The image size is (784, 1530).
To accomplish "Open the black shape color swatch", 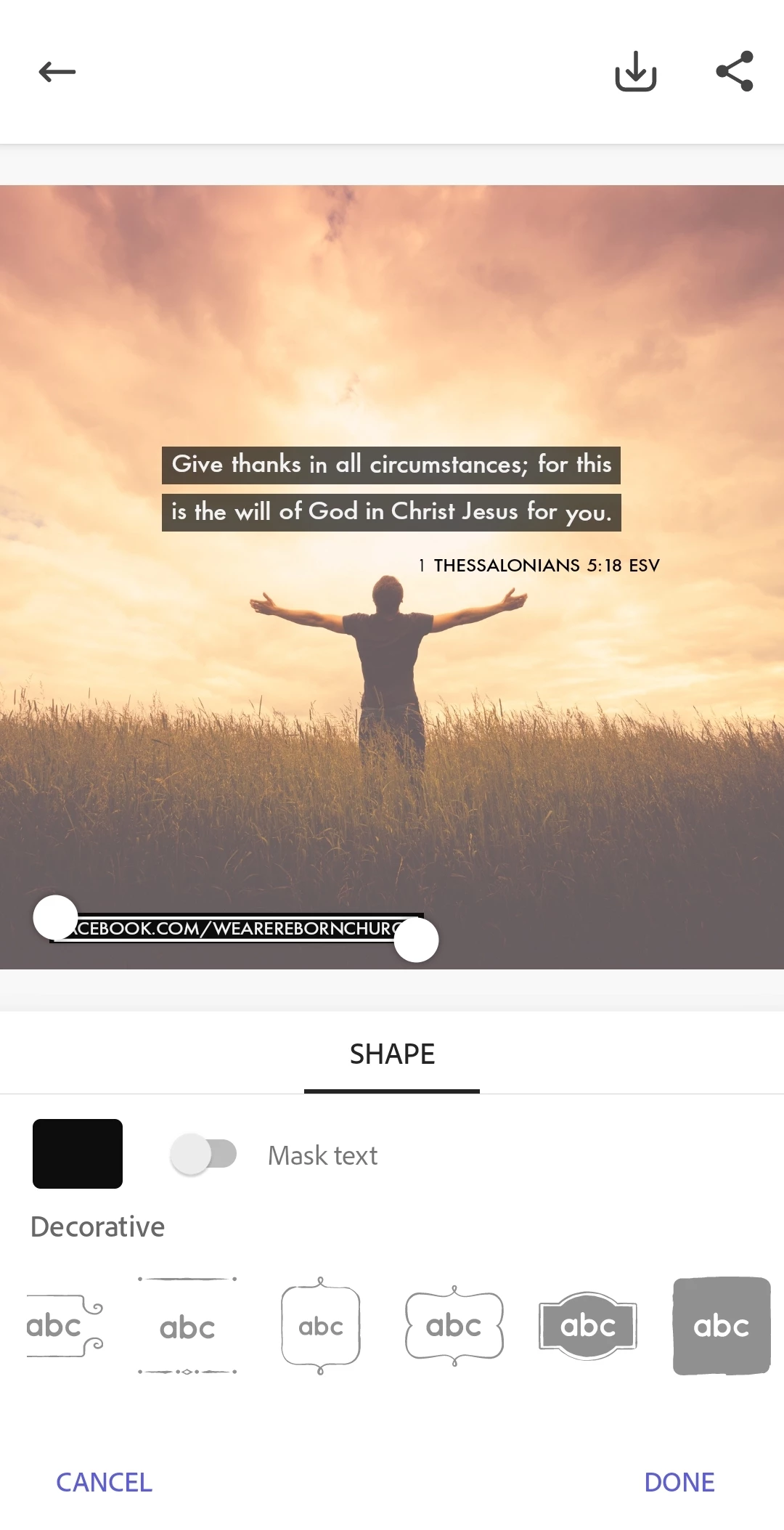I will [x=78, y=1154].
